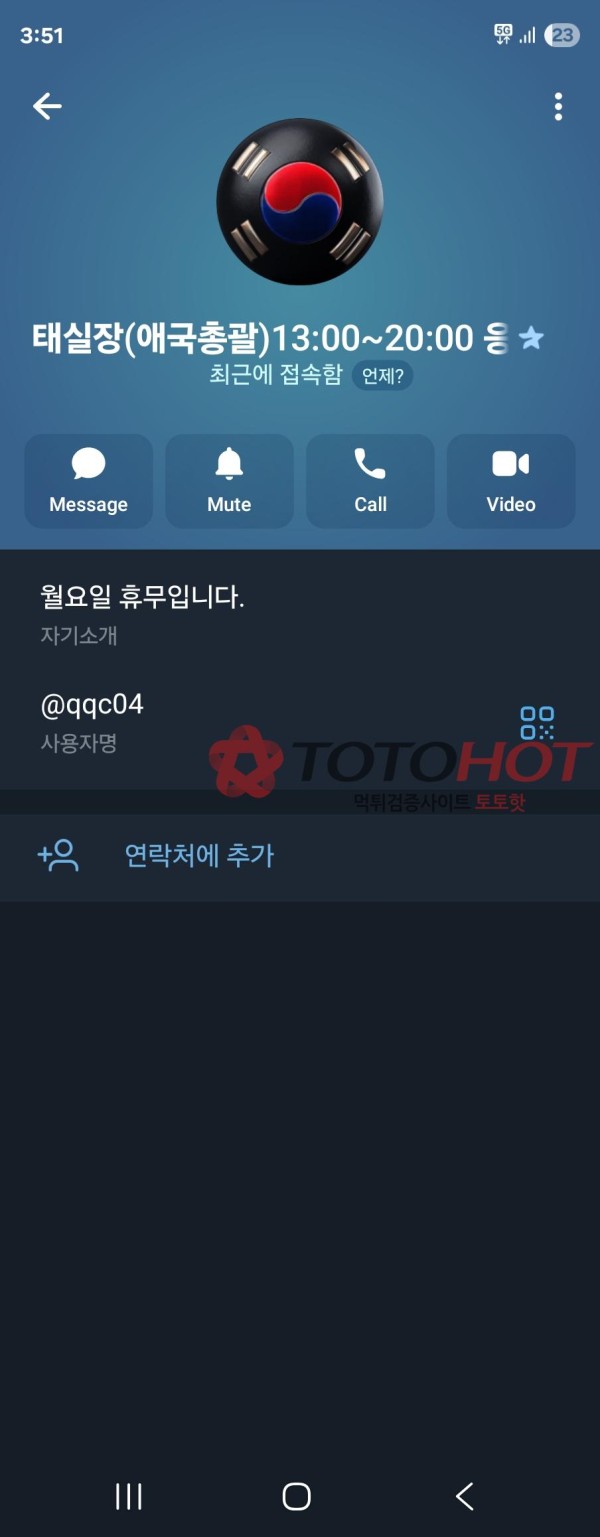The width and height of the screenshot is (600, 1537).
Task: Start a voice call
Action: (x=370, y=480)
